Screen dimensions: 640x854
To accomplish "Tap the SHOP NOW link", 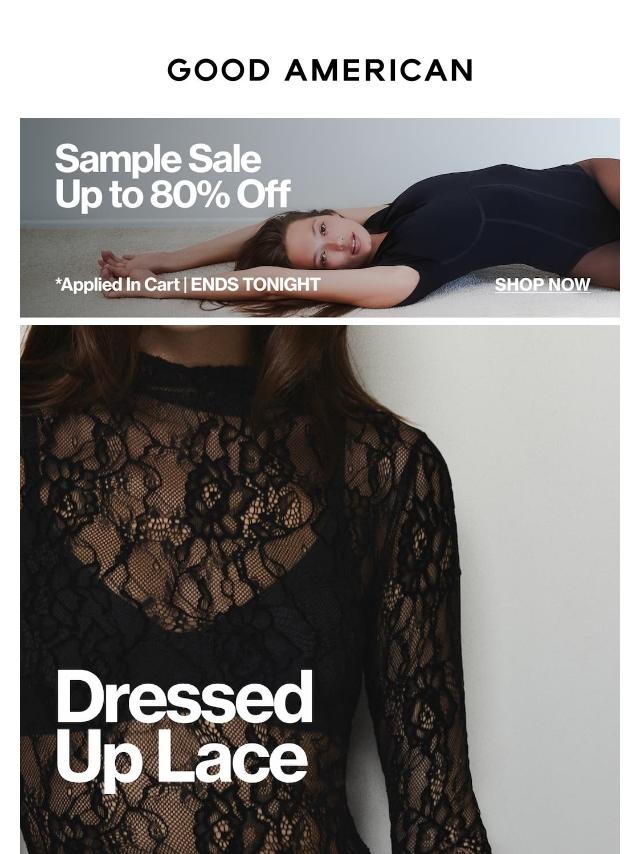I will coord(542,285).
